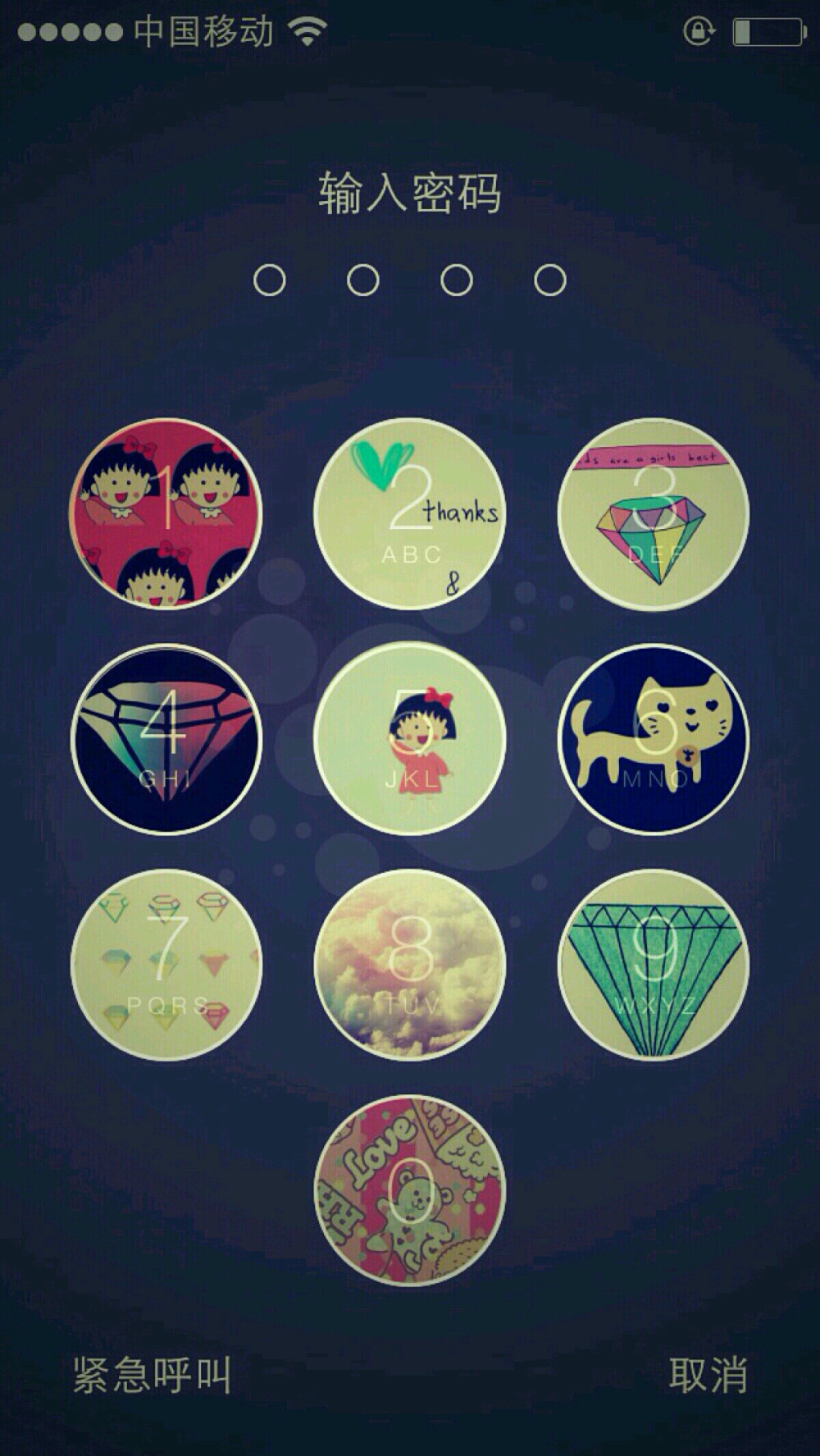
Task: Select the 3 DEF key
Action: tap(654, 513)
